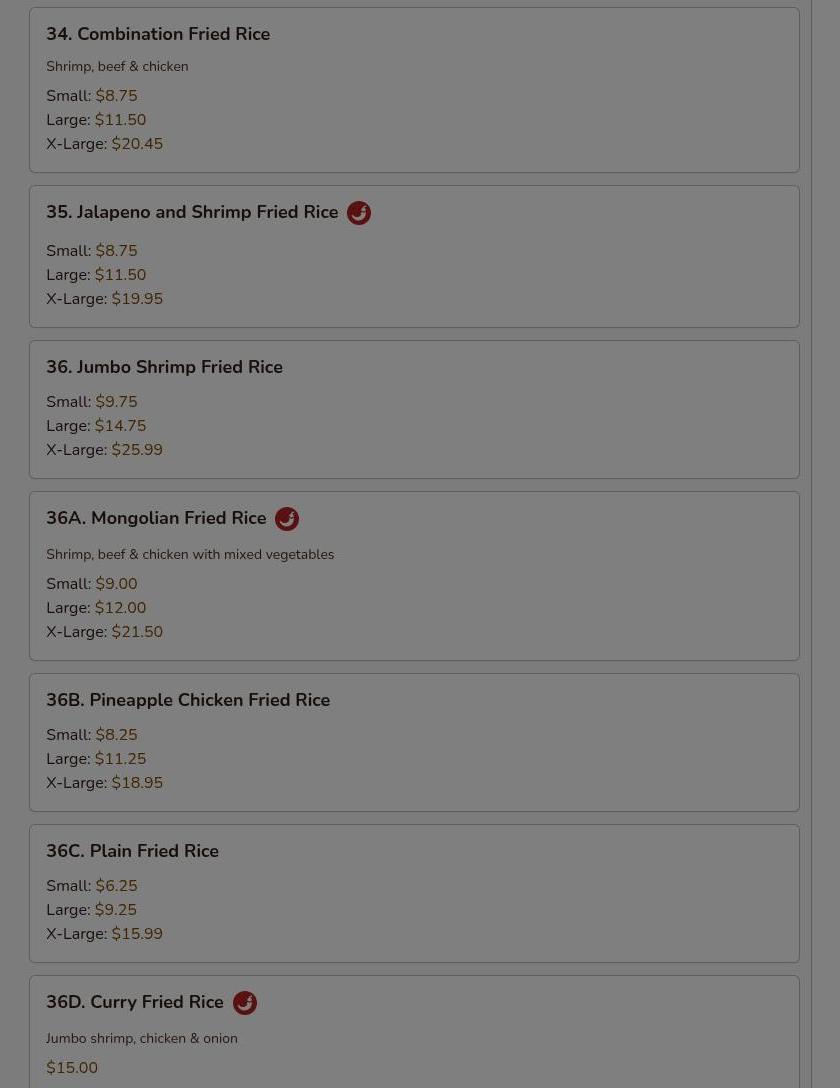840x1088 pixels.
Task: Select 36C. Plain Fried Rice card
Action: 414,894
